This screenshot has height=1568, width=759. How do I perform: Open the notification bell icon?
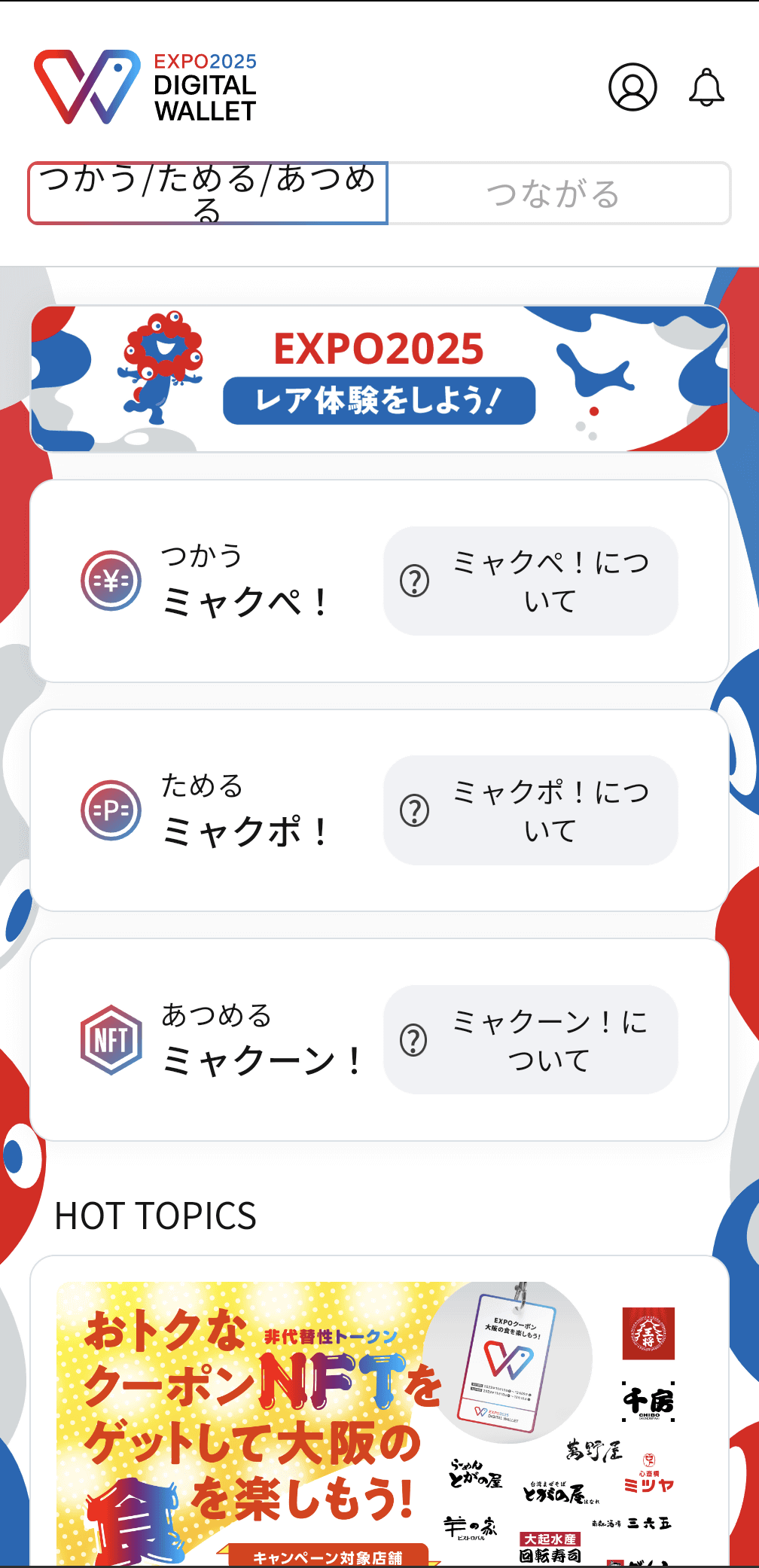pos(705,88)
